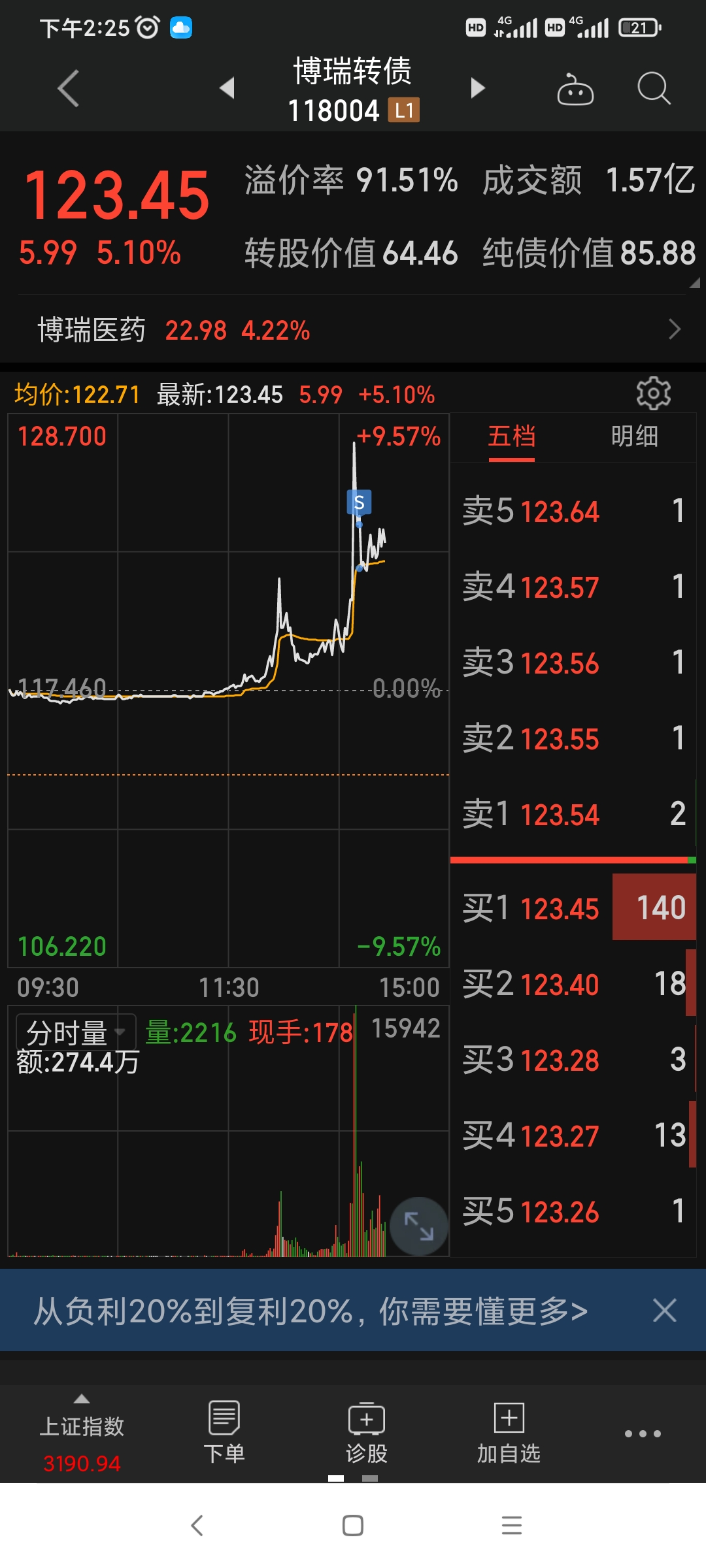Tap the system home button
706x1568 pixels.
[x=353, y=1526]
